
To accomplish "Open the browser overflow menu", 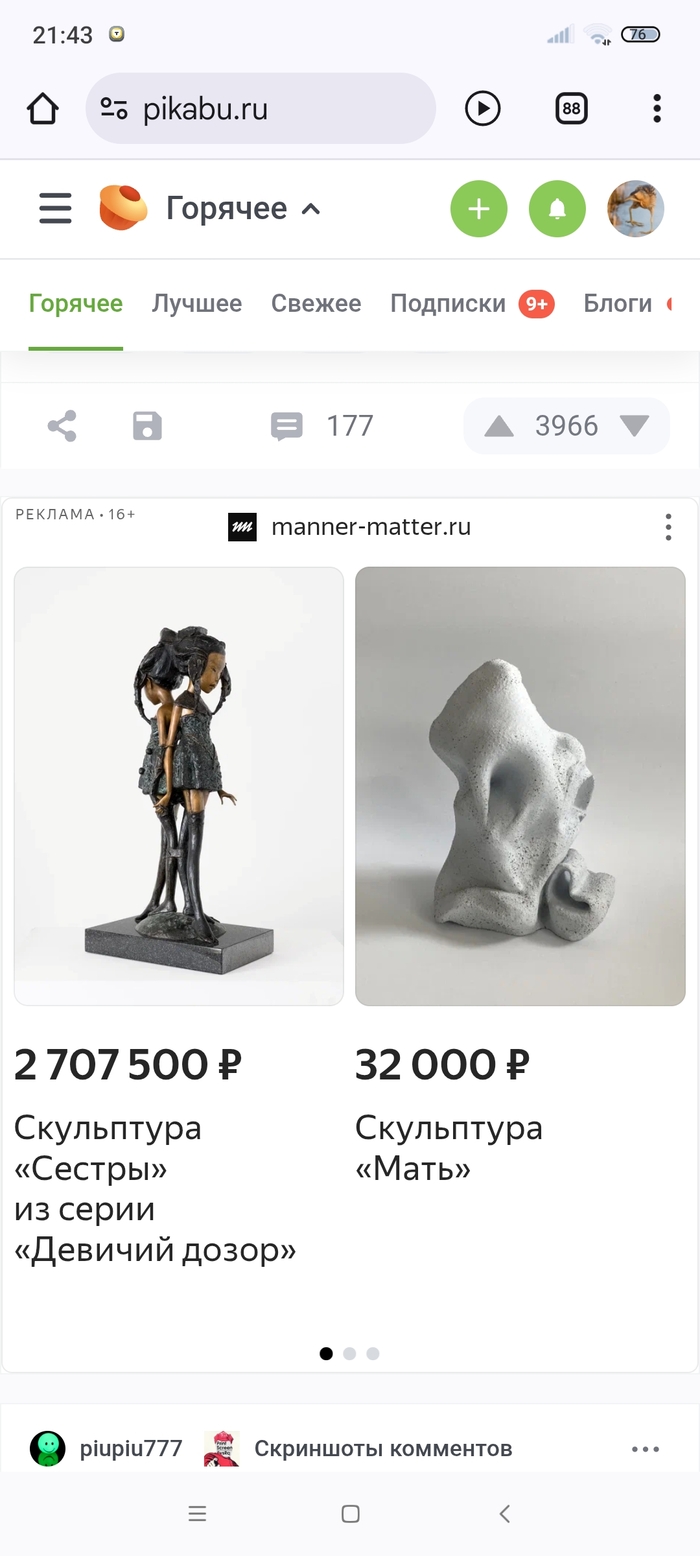I will [x=656, y=108].
